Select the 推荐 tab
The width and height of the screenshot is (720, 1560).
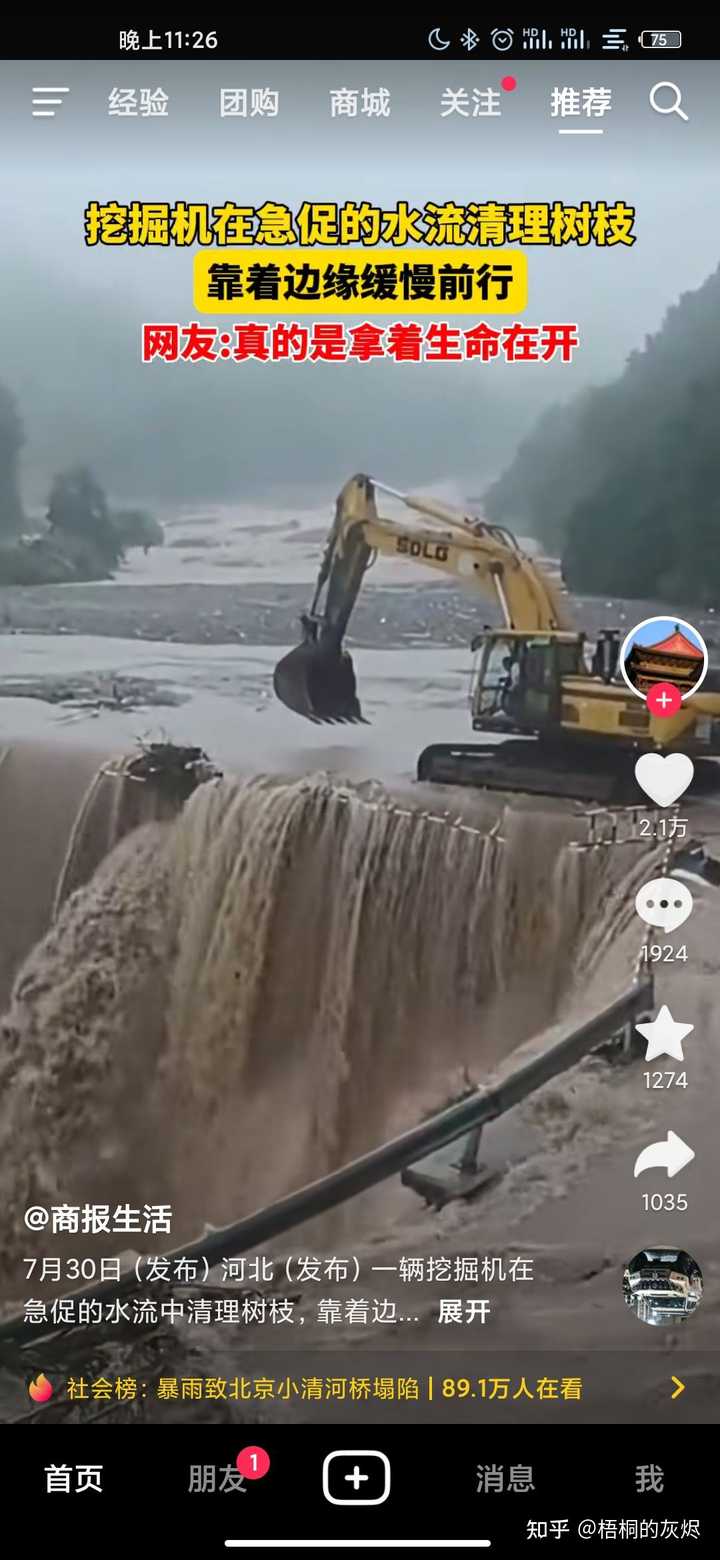click(x=580, y=102)
